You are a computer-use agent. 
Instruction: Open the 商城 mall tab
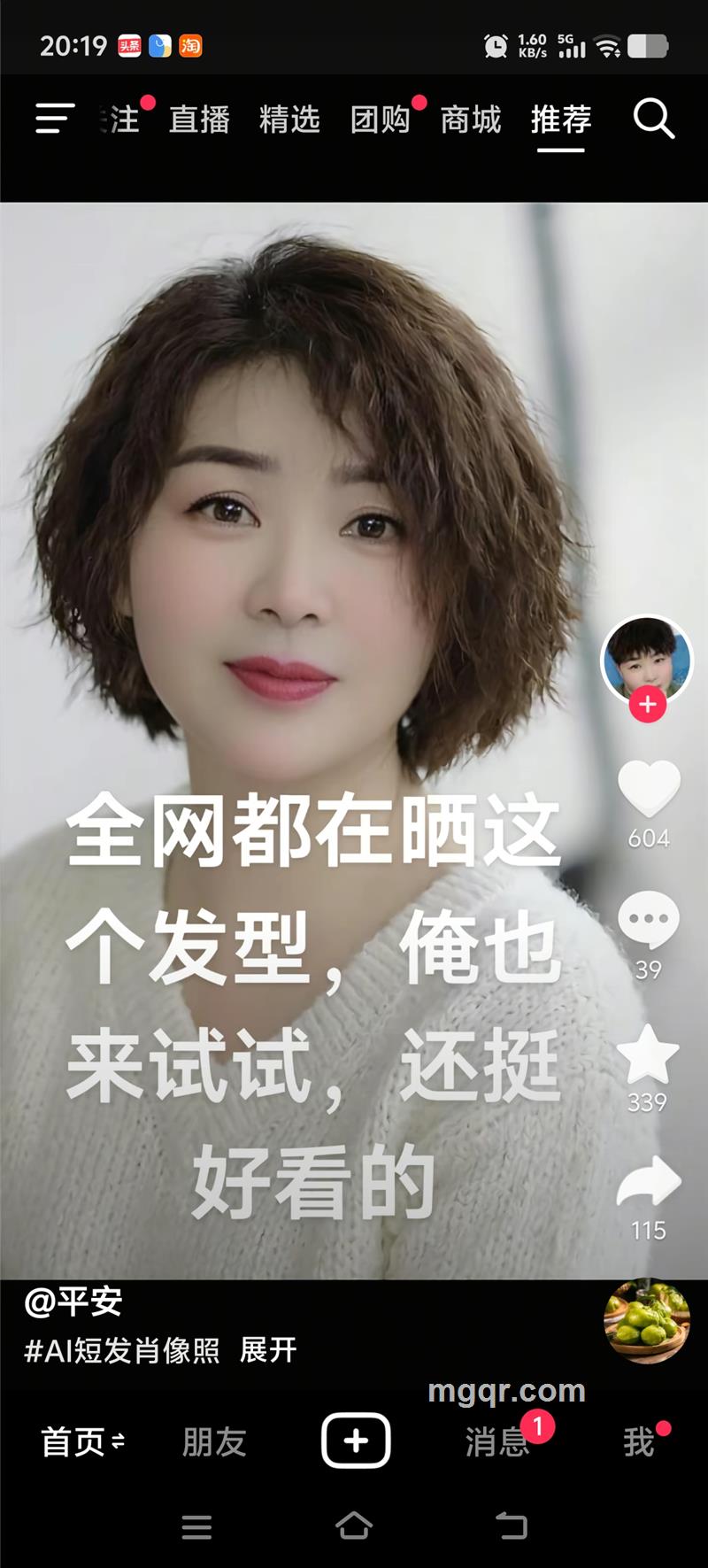coord(469,120)
